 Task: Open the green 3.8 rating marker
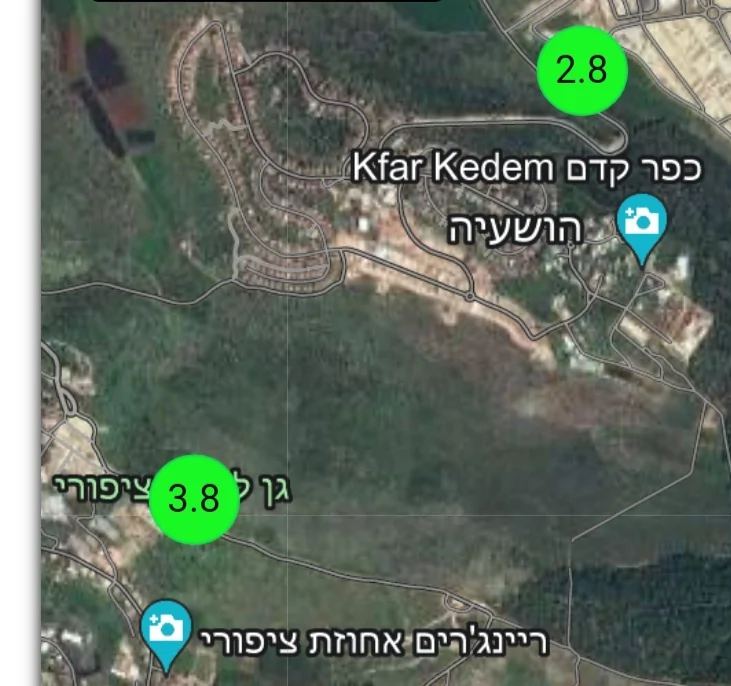194,499
